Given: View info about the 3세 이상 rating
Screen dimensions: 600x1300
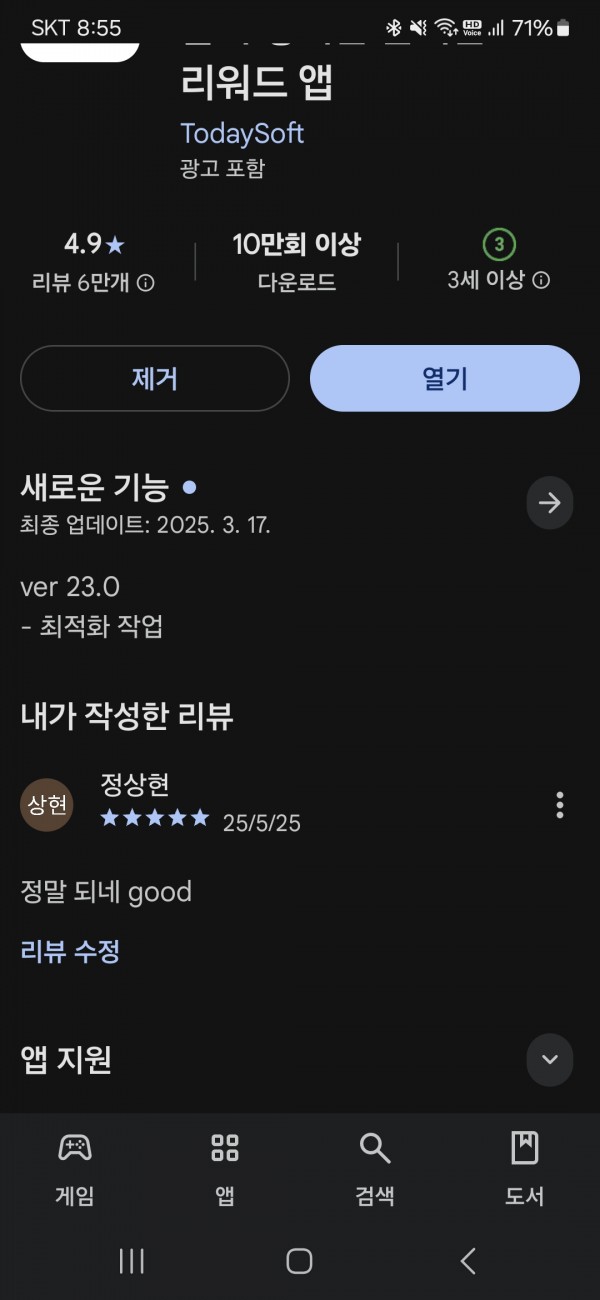Looking at the screenshot, I should tap(541, 281).
